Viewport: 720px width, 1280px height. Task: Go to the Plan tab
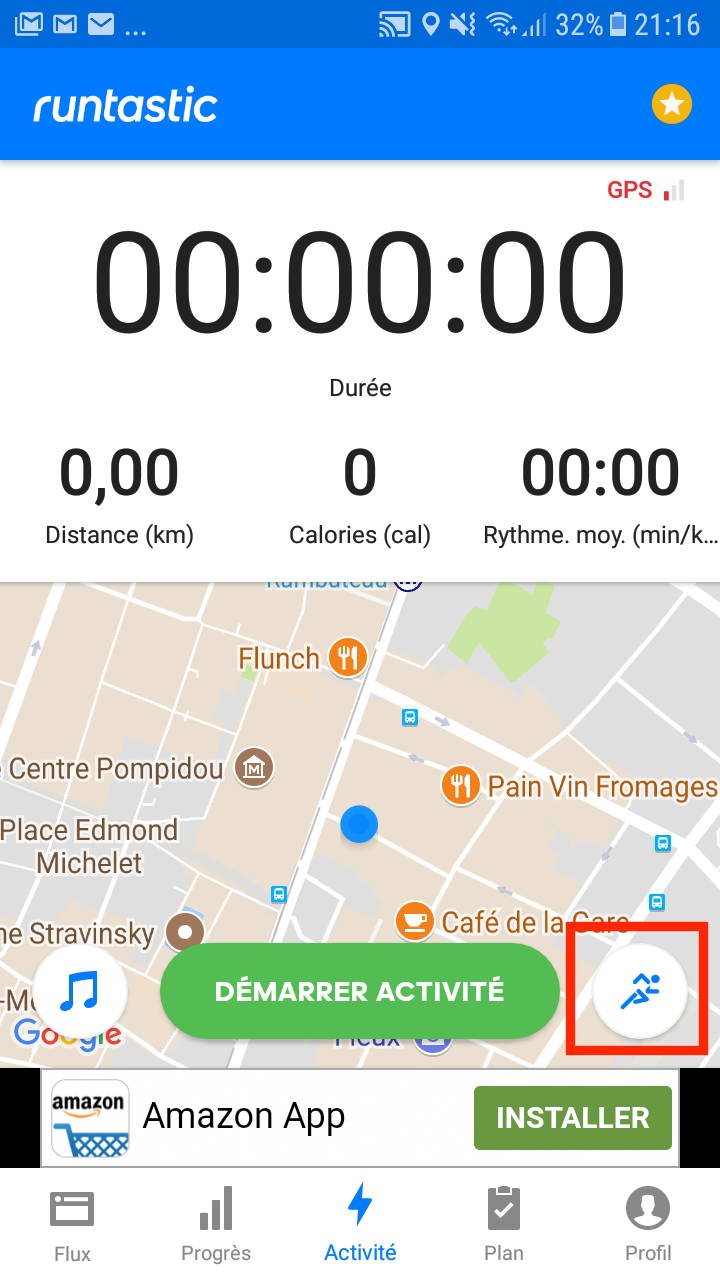pyautogui.click(x=504, y=1224)
